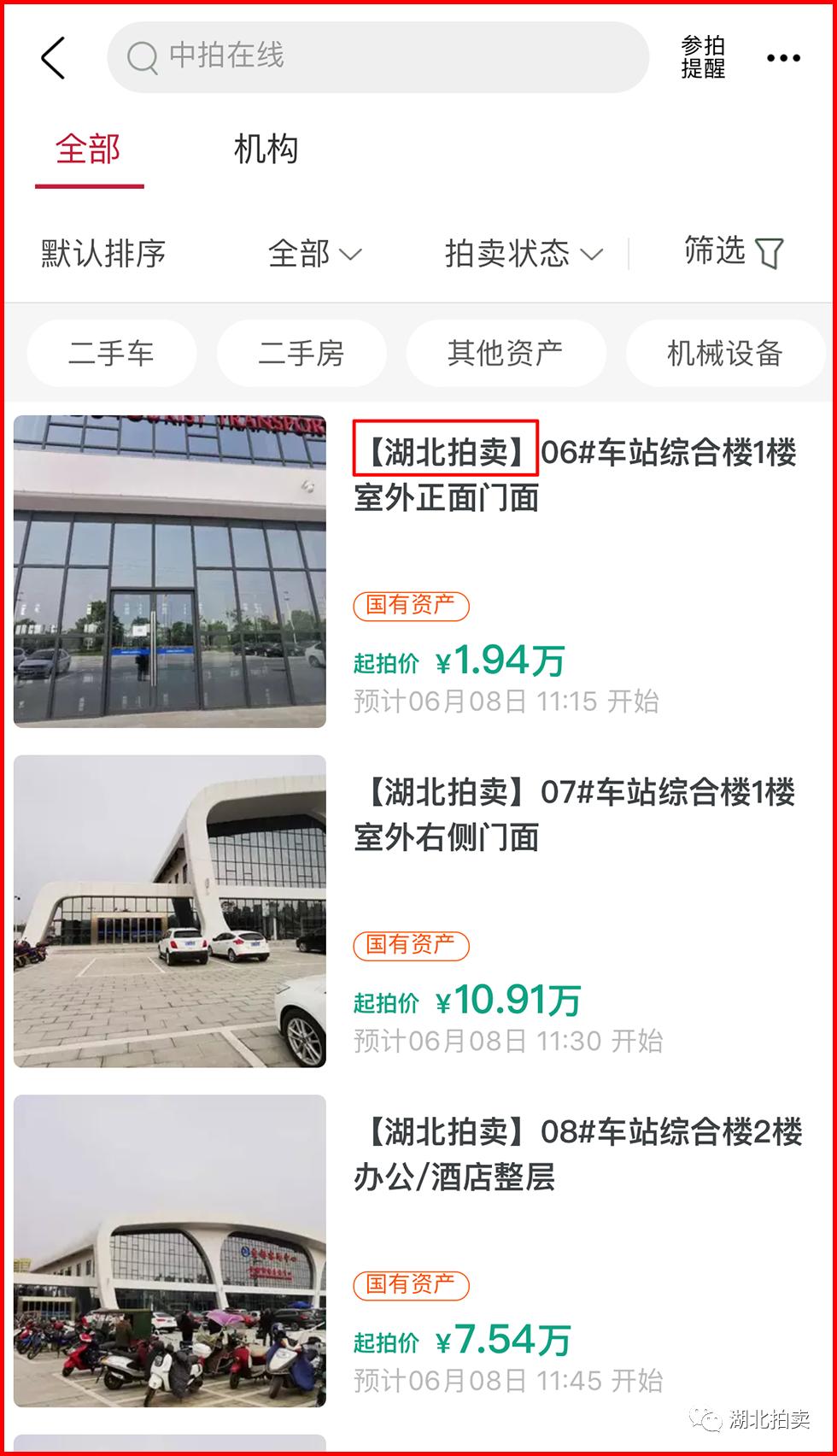This screenshot has height=1456, width=837.
Task: Open the 全部 category dropdown
Action: pos(315,253)
